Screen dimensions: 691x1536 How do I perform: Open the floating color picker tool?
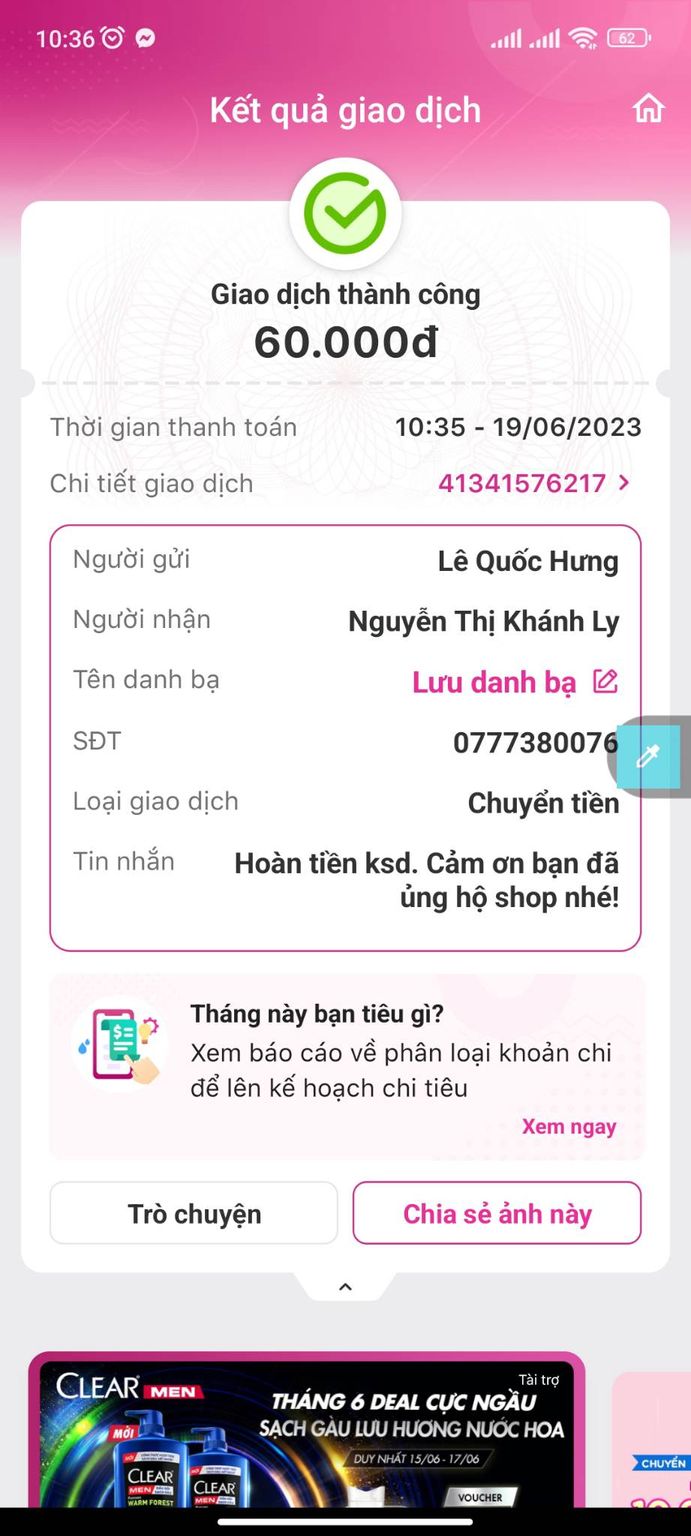649,757
